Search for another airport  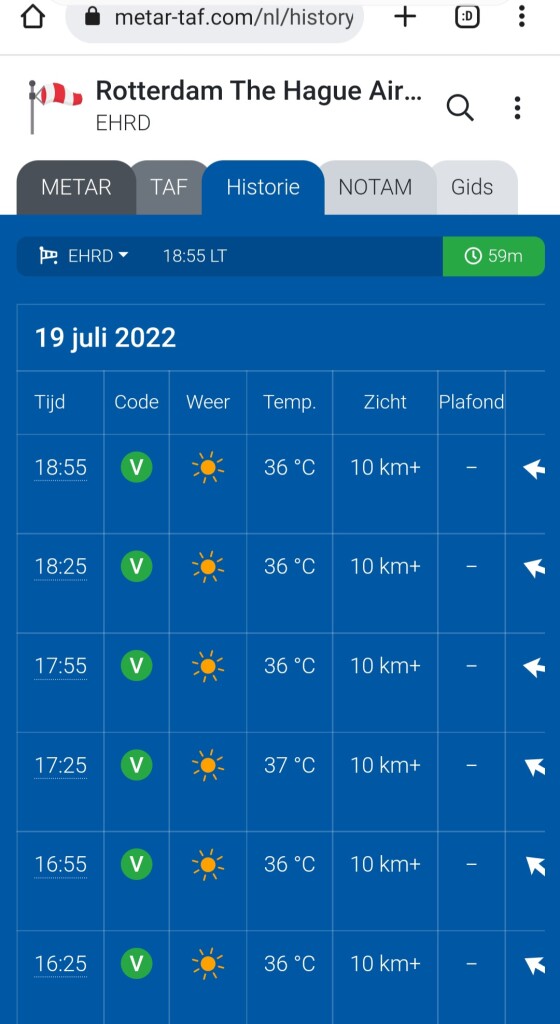(460, 107)
